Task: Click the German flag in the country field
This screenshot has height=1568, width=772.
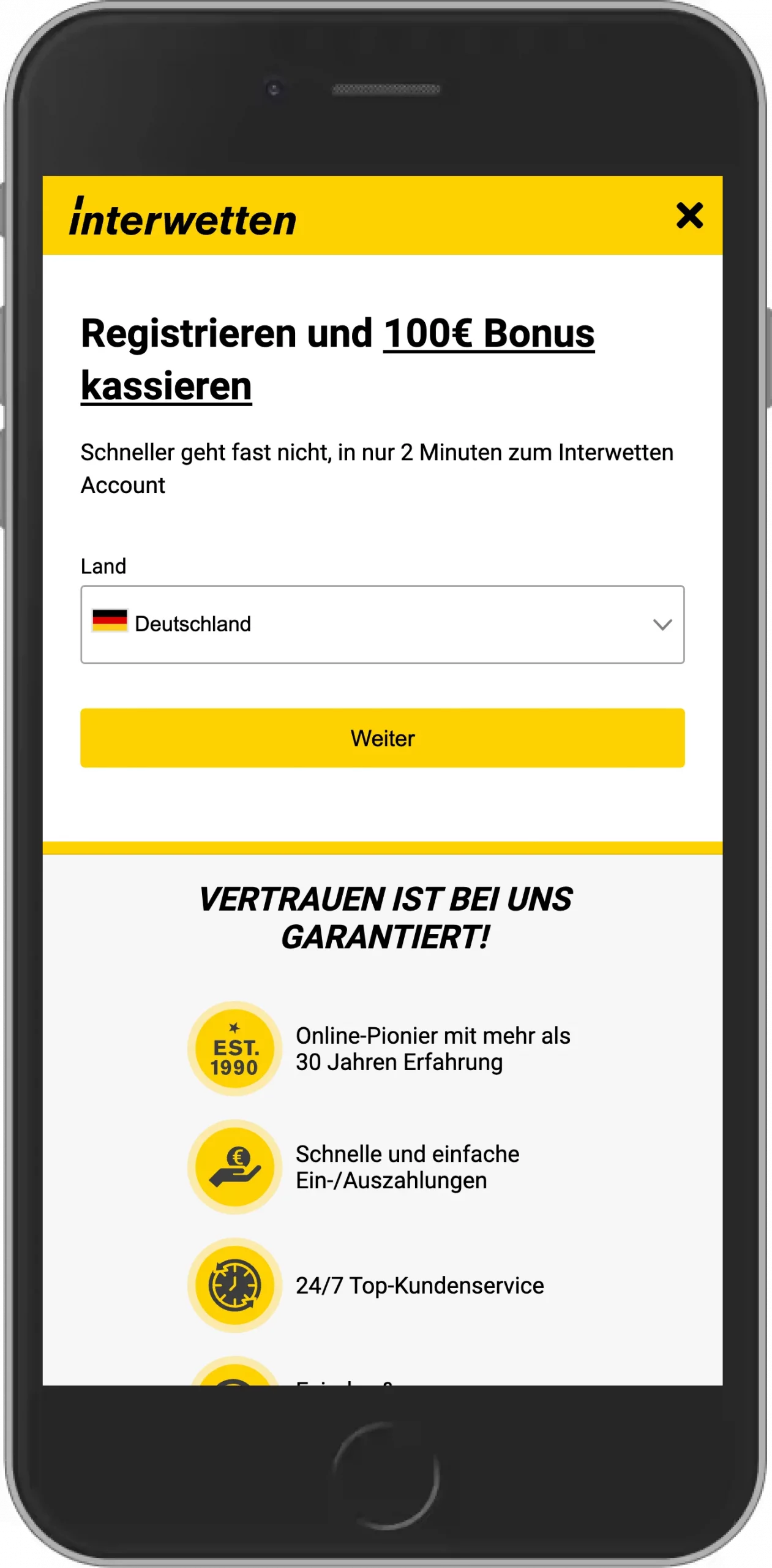Action: [x=110, y=623]
